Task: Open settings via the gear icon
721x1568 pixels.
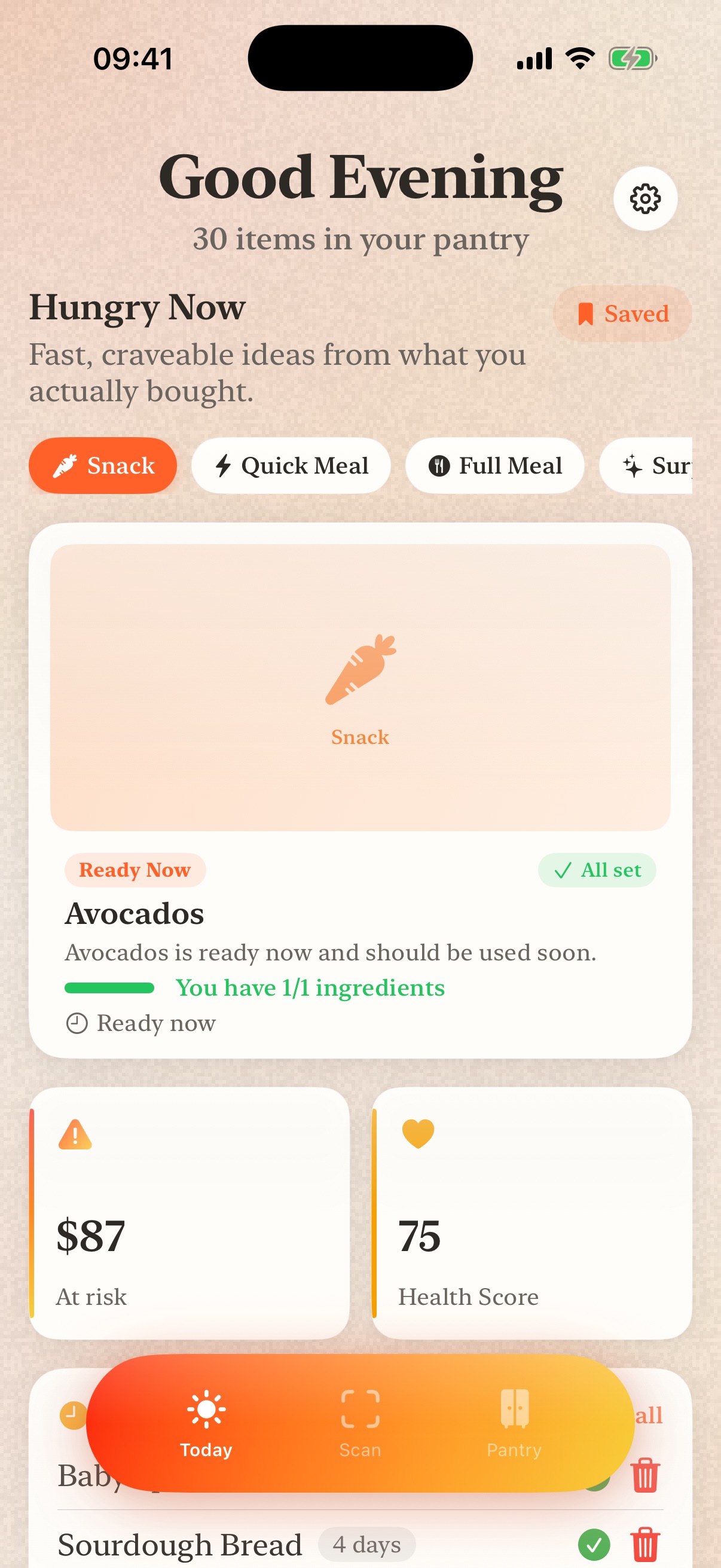Action: (645, 199)
